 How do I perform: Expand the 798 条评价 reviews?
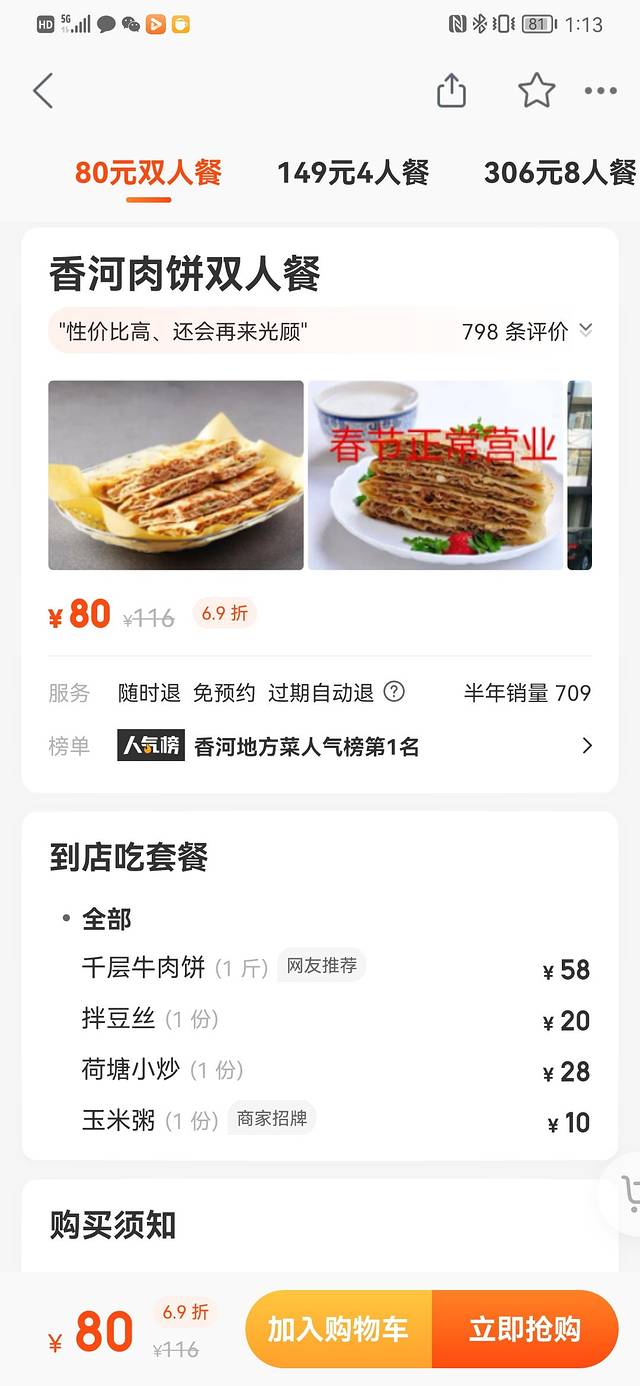(527, 331)
